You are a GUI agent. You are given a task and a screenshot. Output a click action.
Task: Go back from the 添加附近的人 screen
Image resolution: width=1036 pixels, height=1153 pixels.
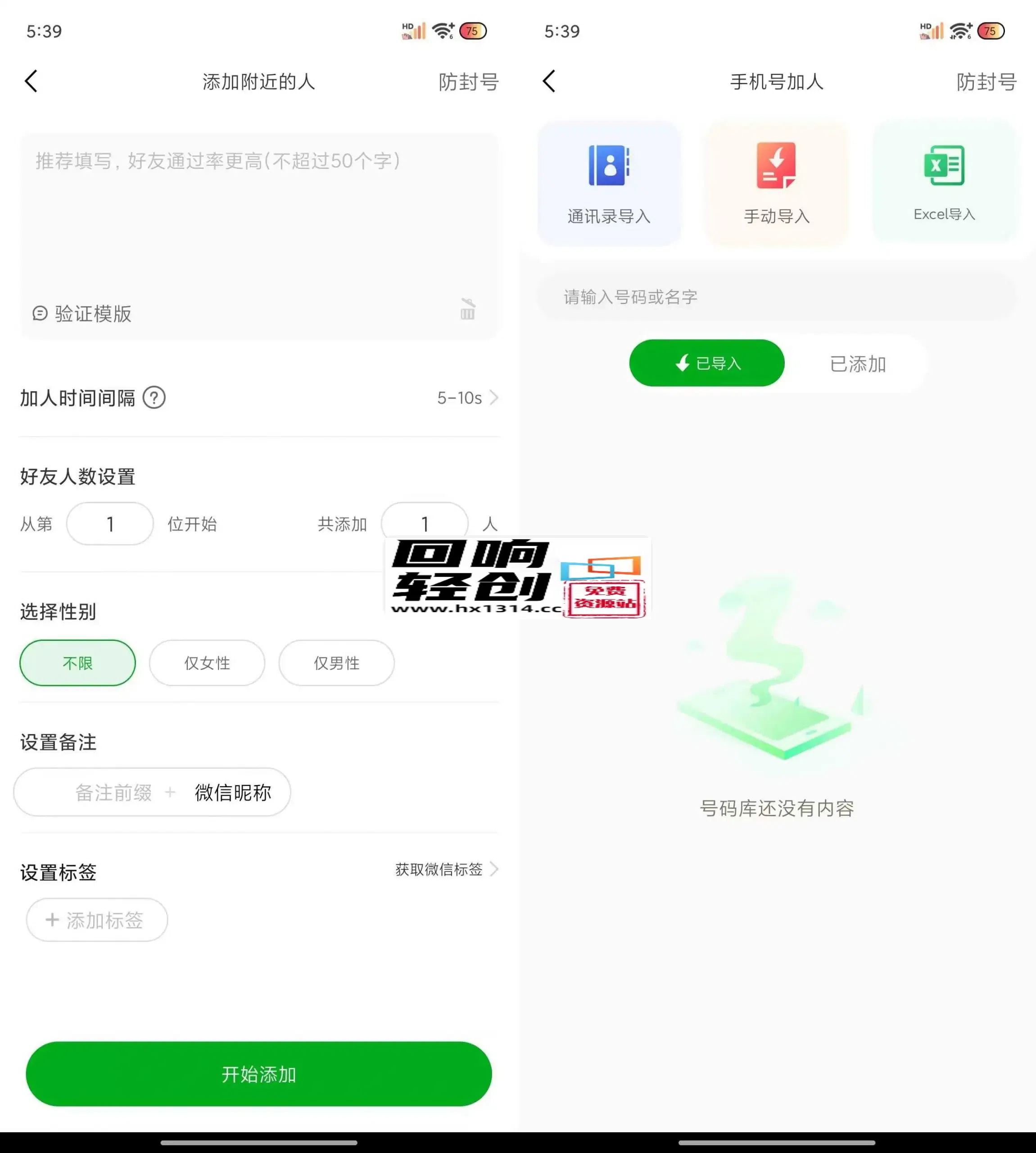[x=32, y=82]
